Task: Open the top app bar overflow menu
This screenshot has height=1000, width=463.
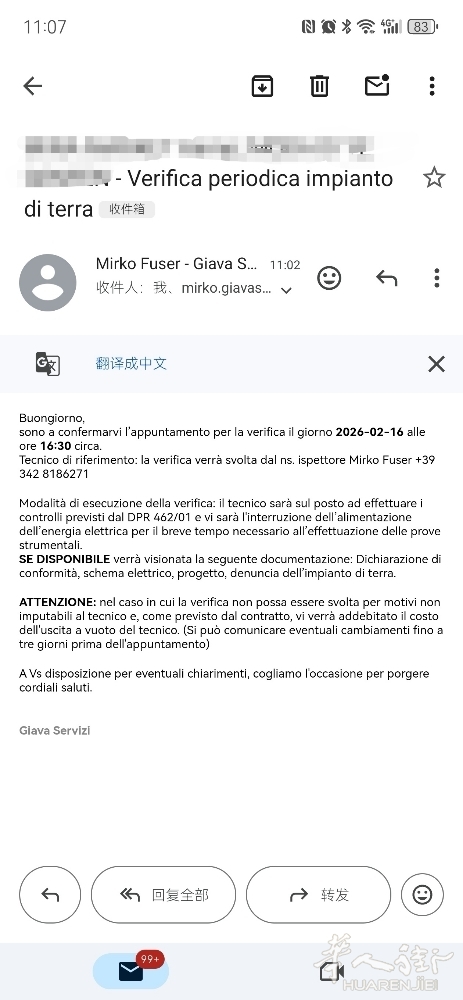Action: [x=432, y=85]
